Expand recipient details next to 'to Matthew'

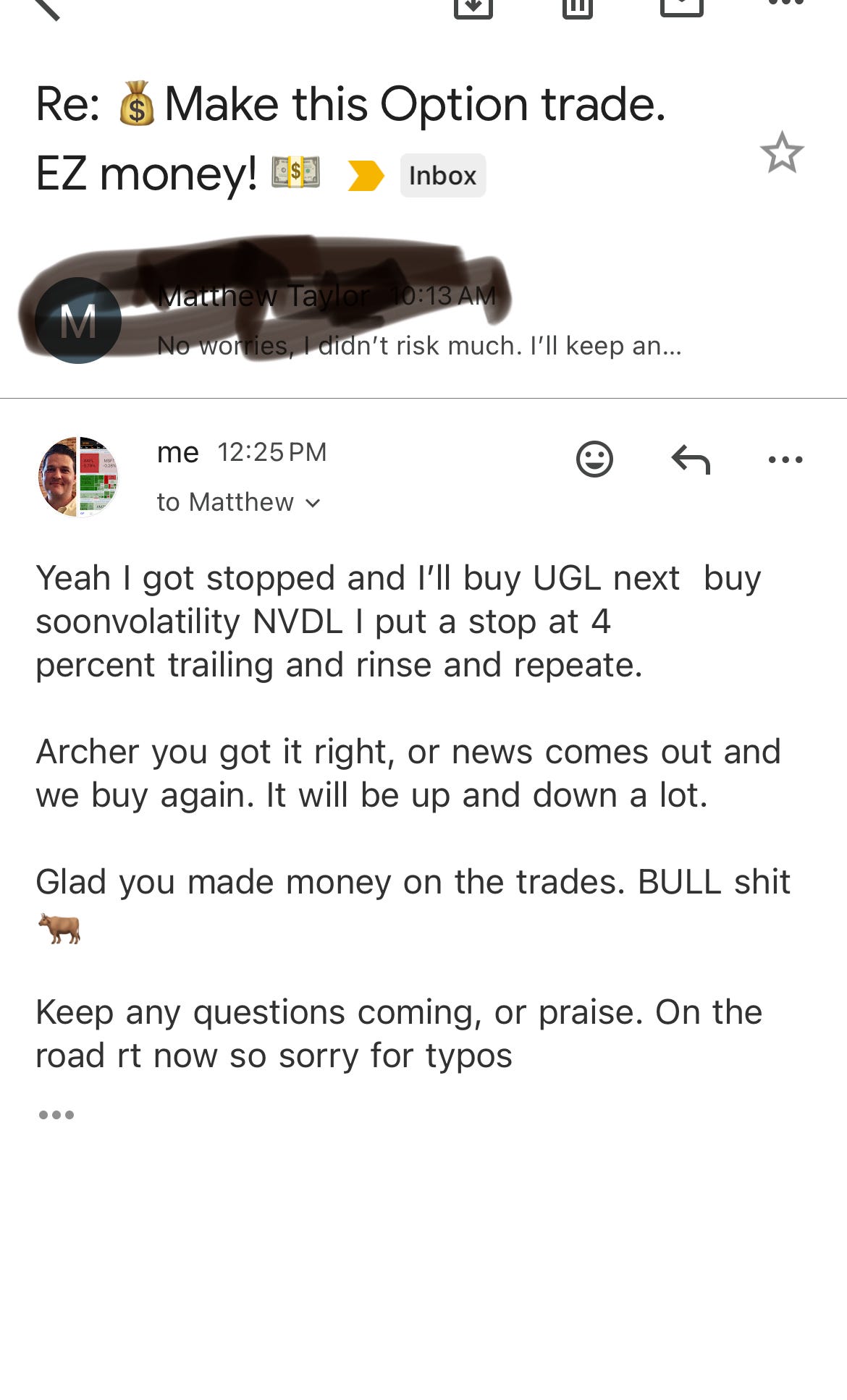click(313, 503)
